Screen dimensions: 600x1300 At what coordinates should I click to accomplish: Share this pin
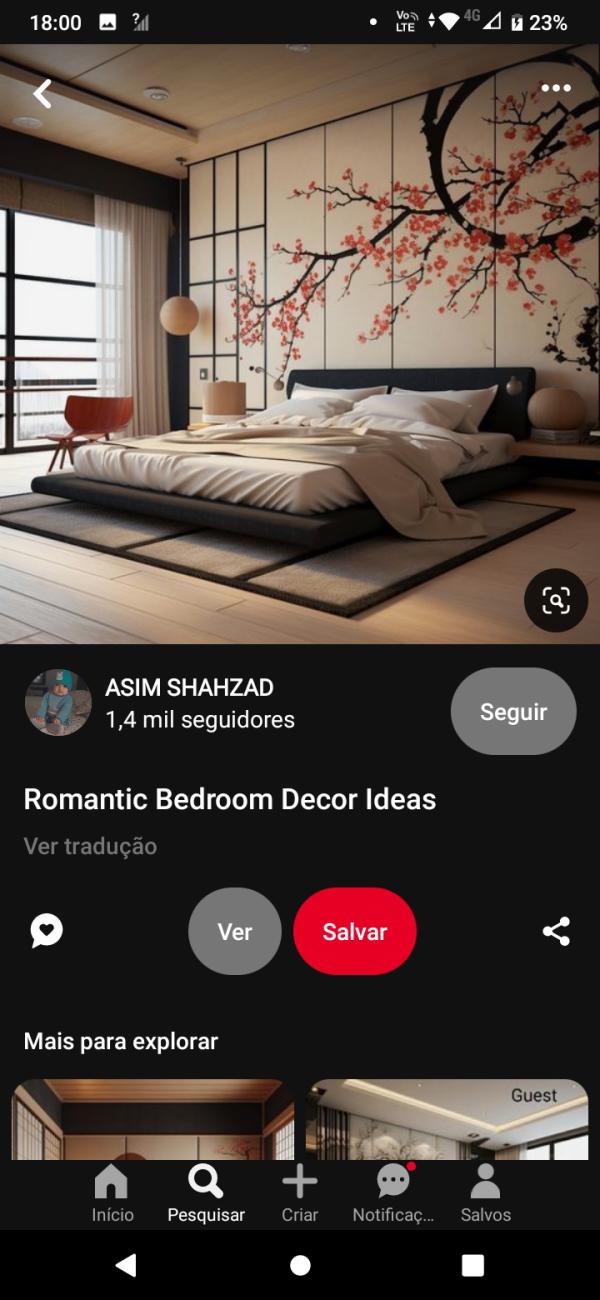[556, 931]
